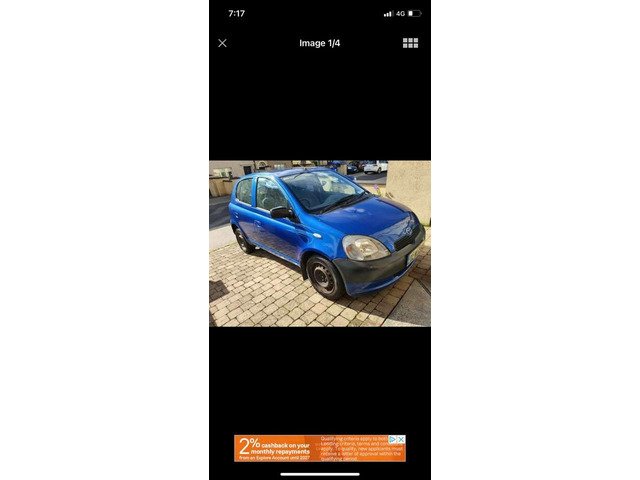Open the 2% cashback ad banner

coord(300,448)
